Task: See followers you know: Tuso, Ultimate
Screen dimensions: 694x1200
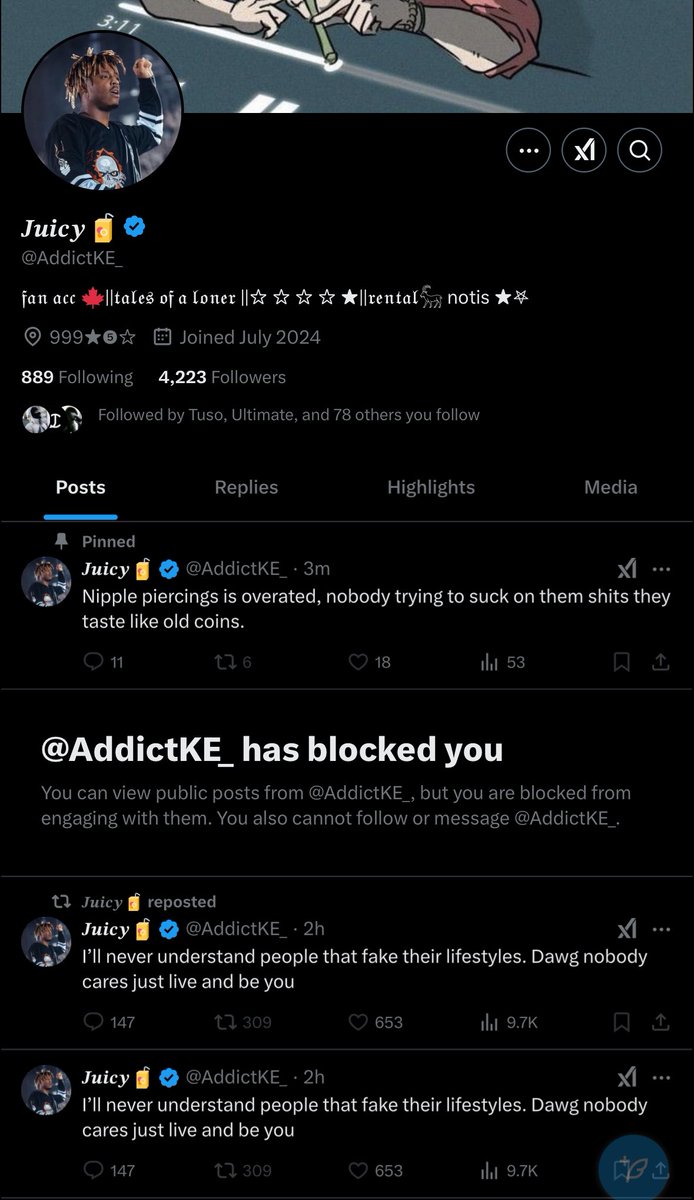Action: pos(288,415)
